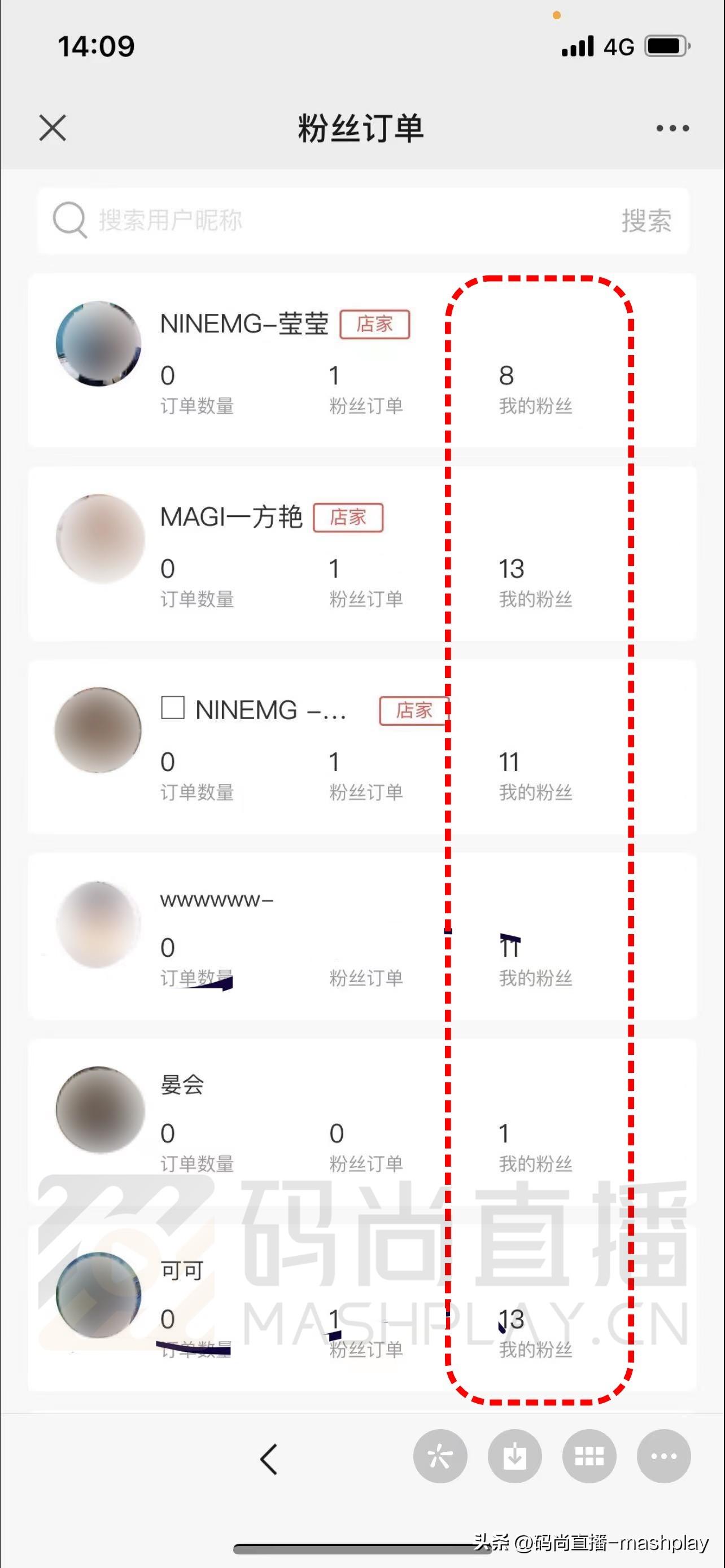
Task: Open the wwwwwww- fan card
Action: coord(361,936)
